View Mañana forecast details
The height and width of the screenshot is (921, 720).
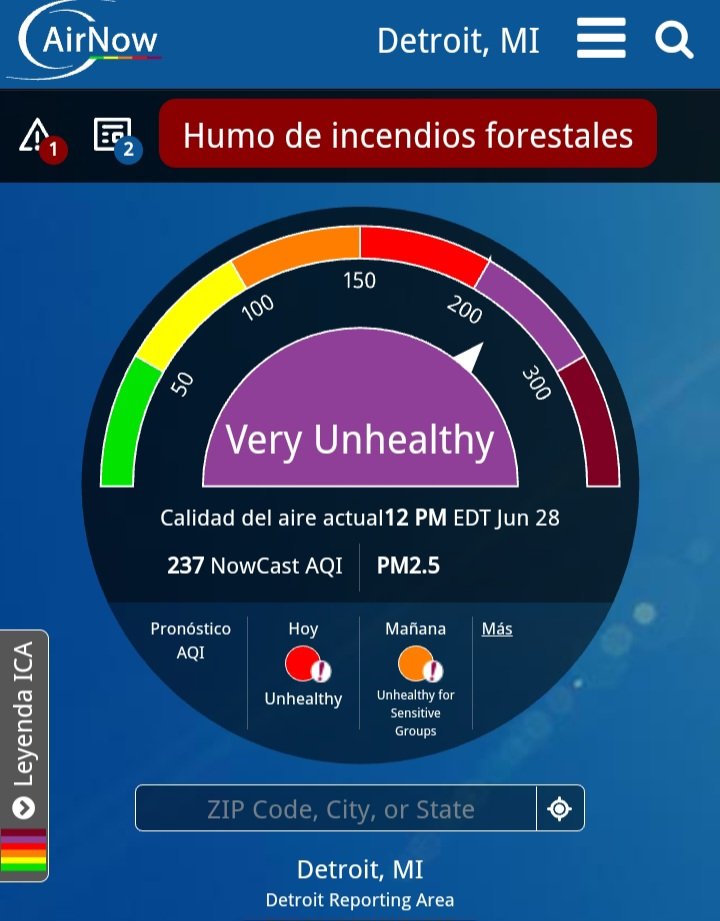415,665
